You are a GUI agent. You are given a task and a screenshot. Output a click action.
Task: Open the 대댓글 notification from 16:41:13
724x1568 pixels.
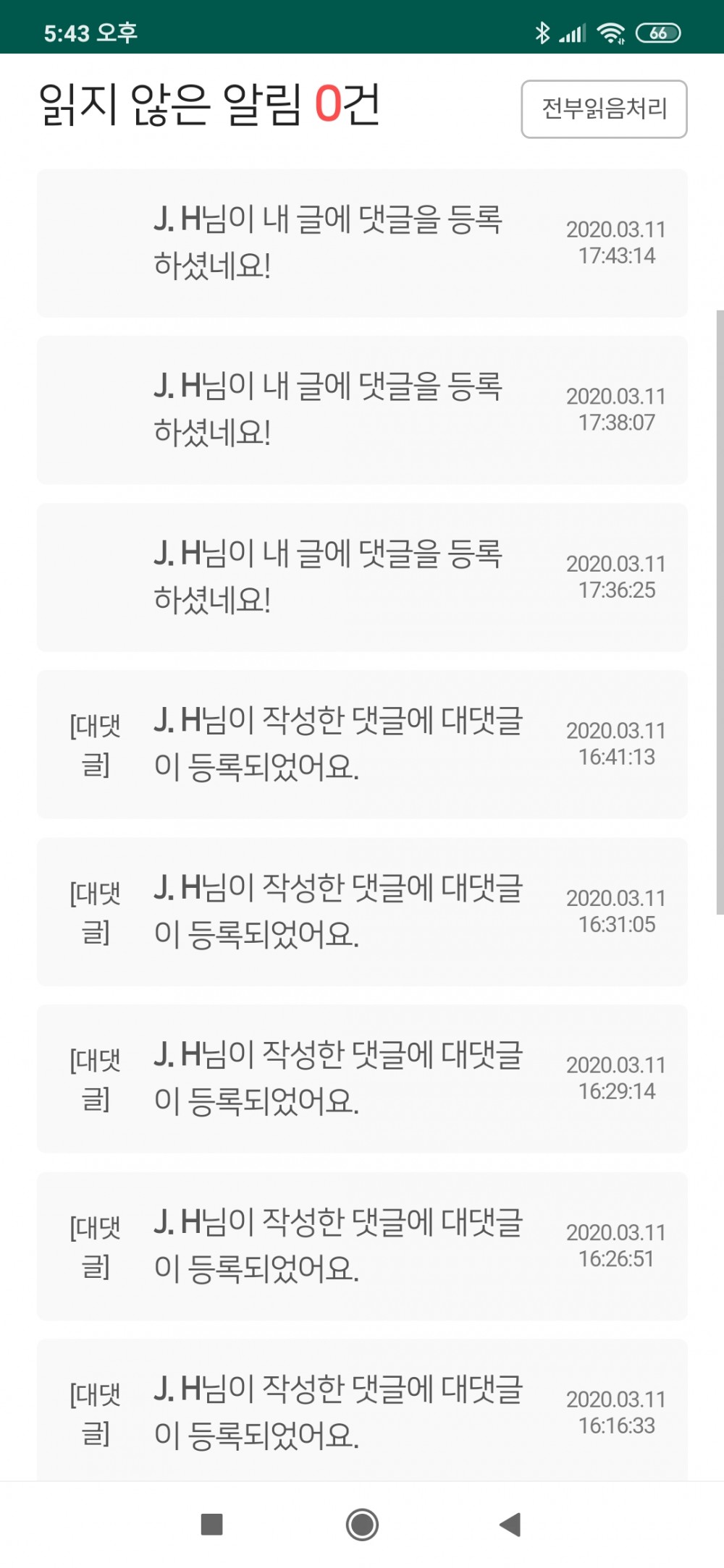pyautogui.click(x=362, y=745)
